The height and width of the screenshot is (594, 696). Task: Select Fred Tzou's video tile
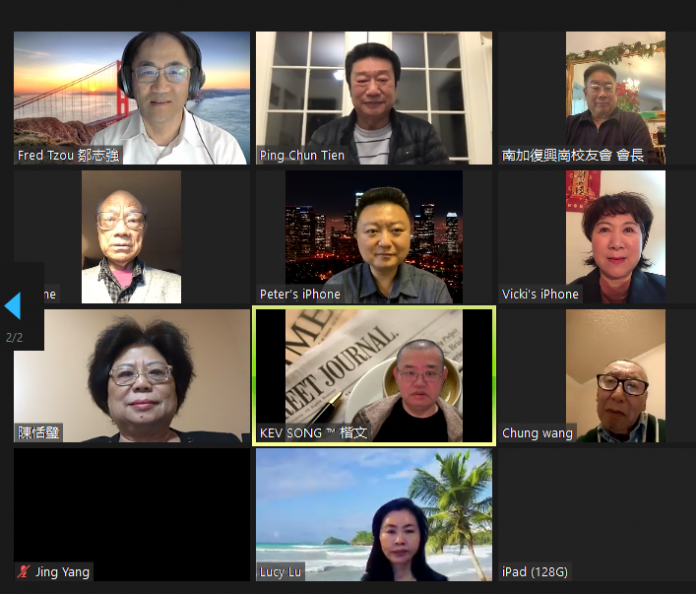(132, 98)
